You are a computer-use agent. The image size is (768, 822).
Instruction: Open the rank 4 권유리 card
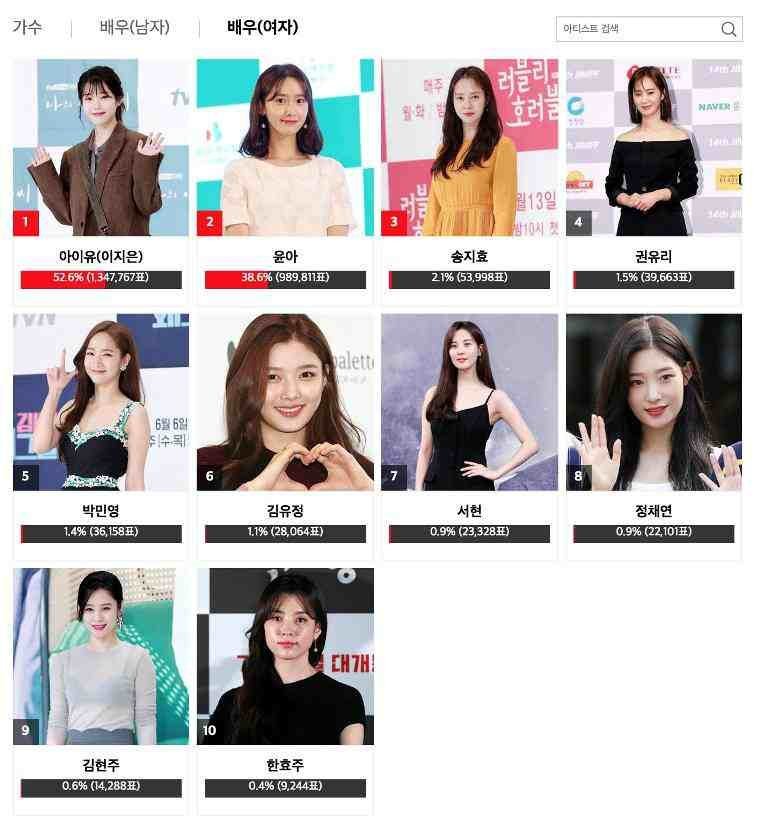pos(654,148)
